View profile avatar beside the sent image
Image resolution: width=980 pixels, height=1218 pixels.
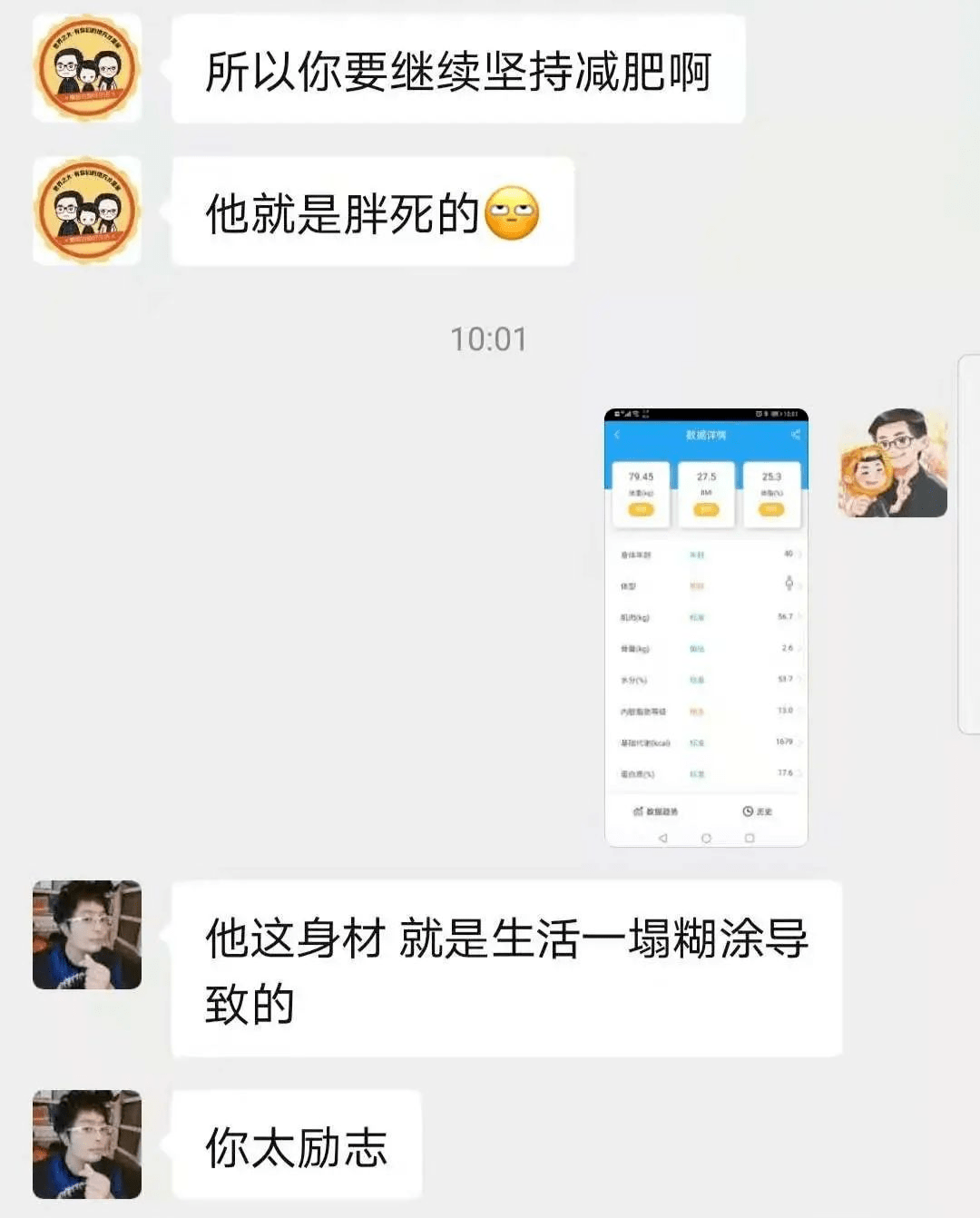coord(892,463)
